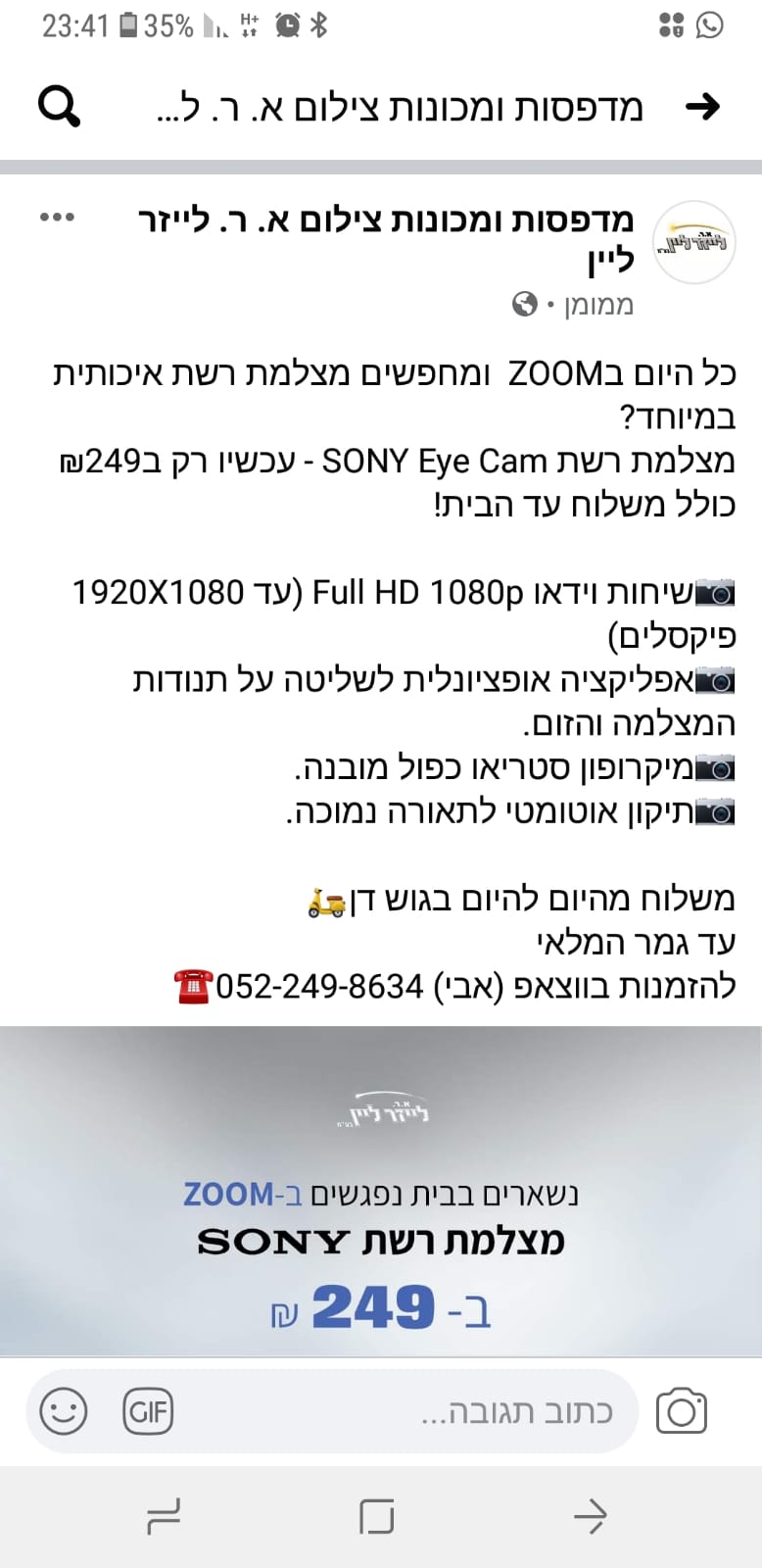Tap the system home button
Screen dimensions: 762x1568
tap(377, 1516)
